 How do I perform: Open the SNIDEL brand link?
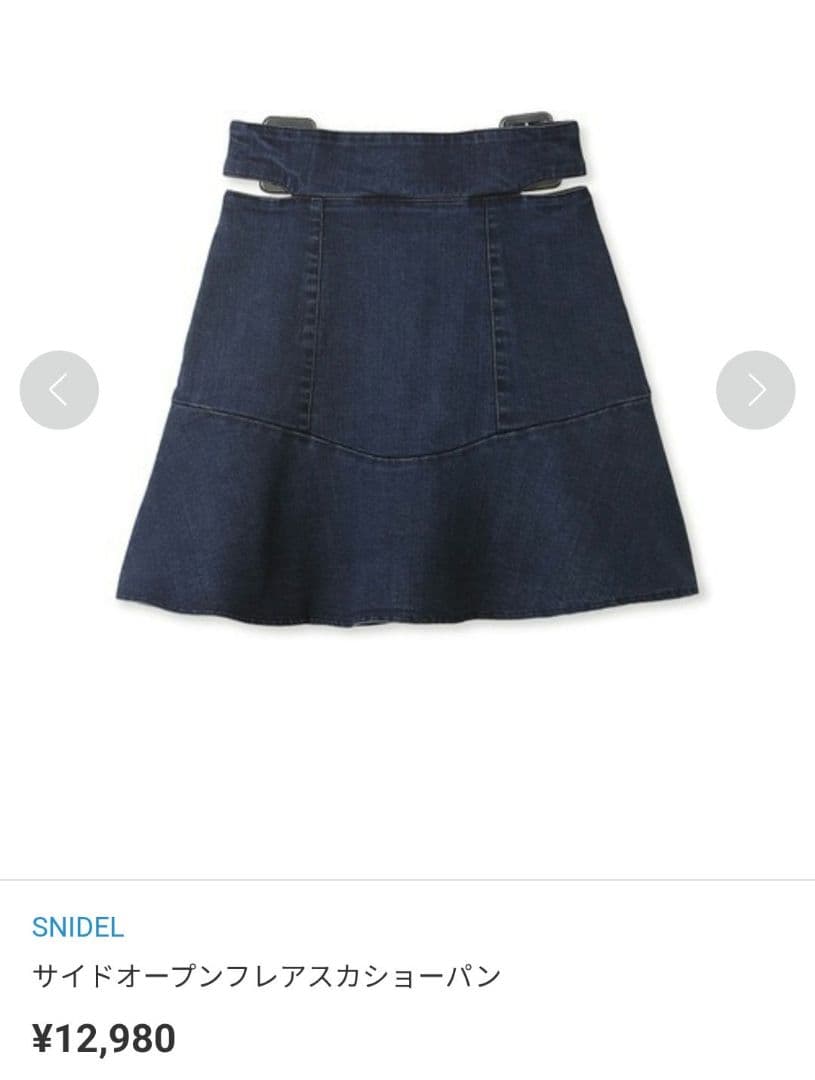point(78,927)
